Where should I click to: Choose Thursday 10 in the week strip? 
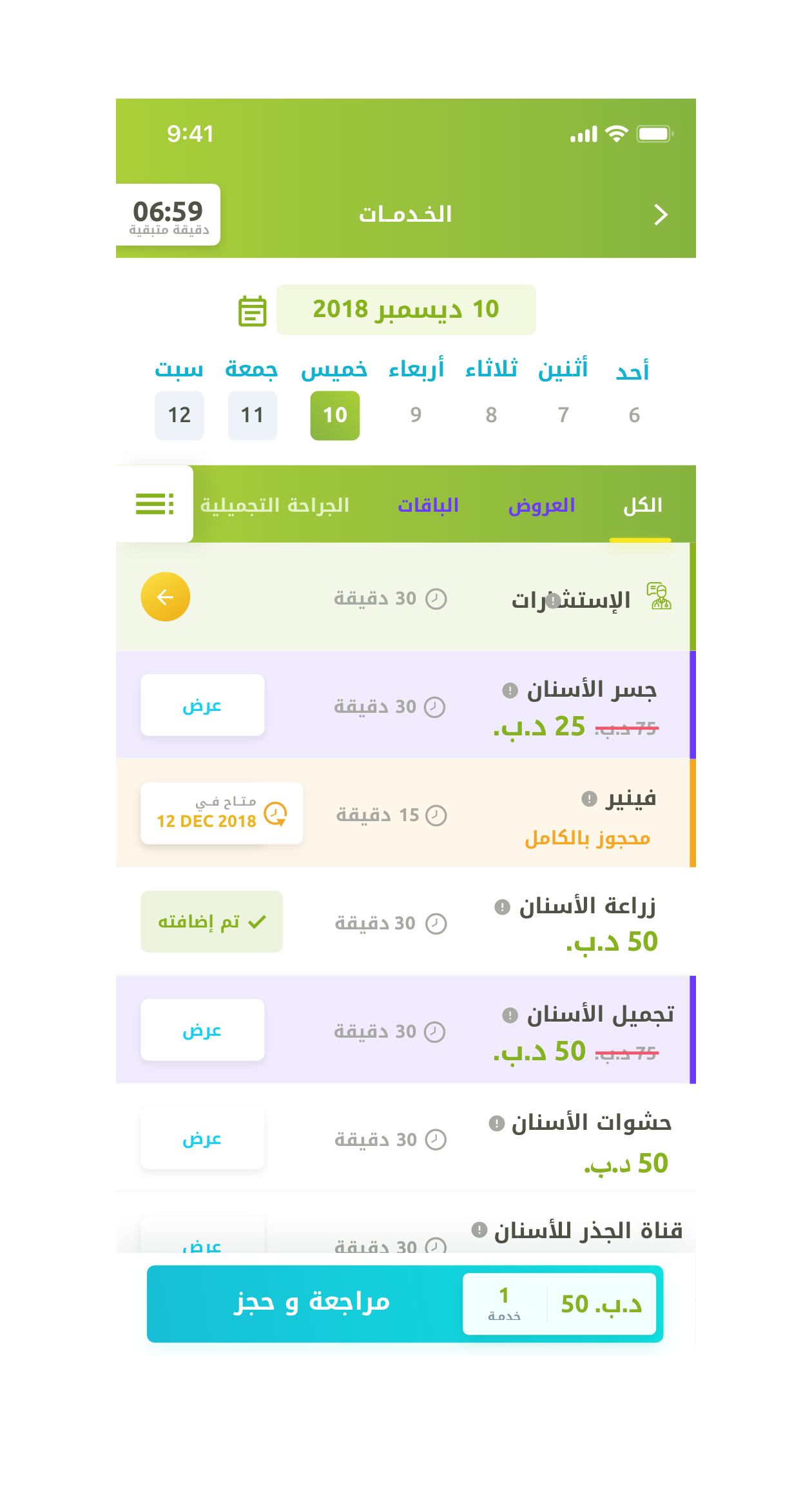point(334,415)
